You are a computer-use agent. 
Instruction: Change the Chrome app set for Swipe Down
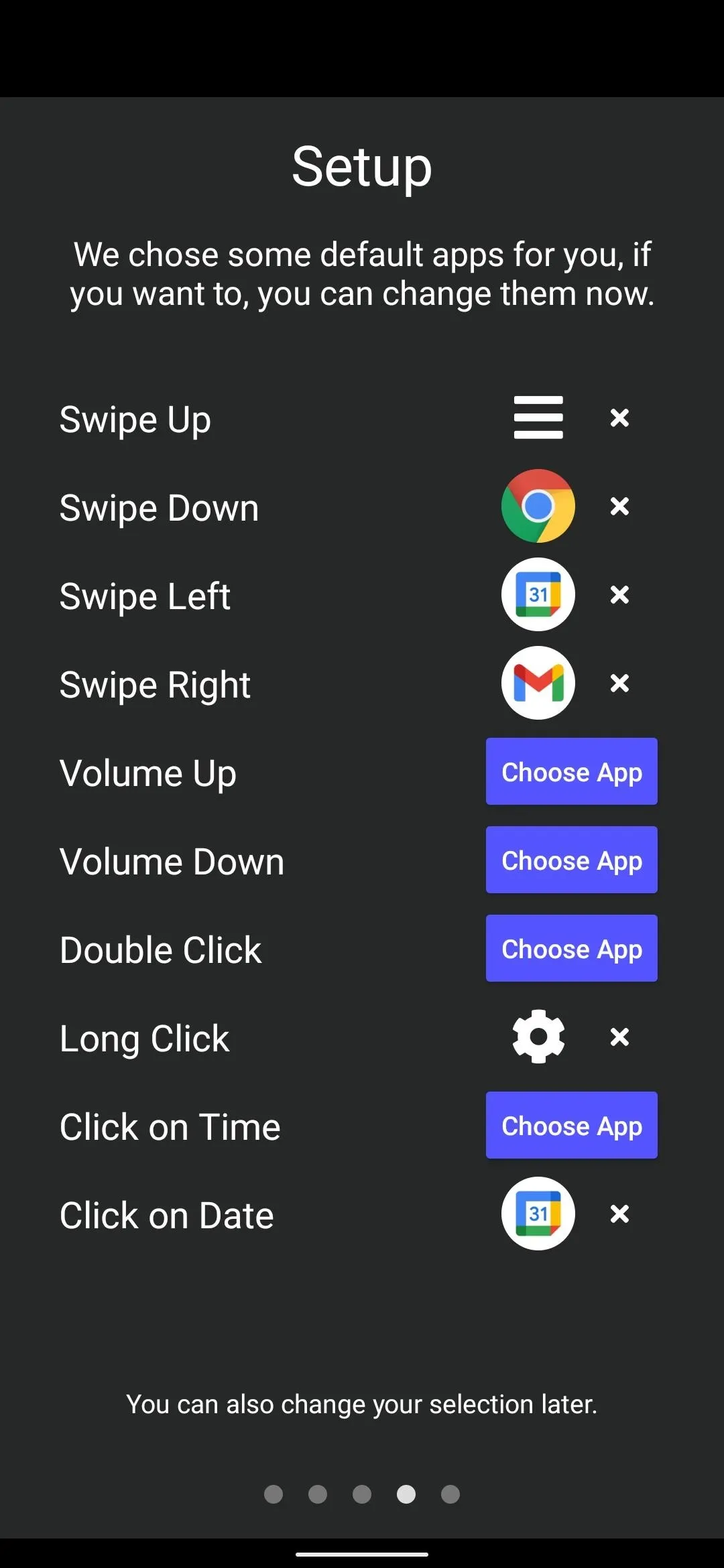click(x=538, y=506)
